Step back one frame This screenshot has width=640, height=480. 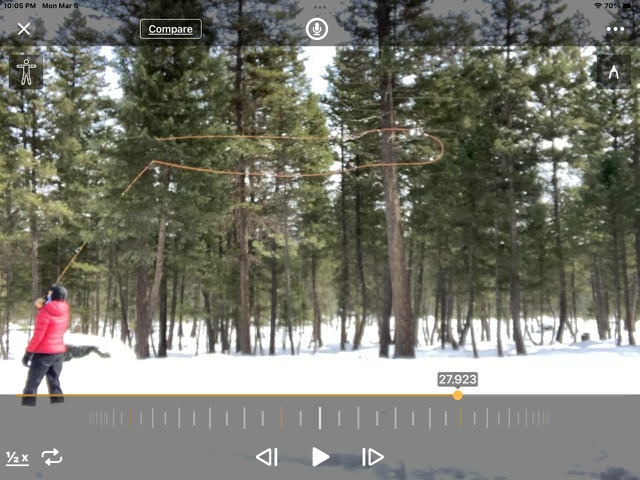pyautogui.click(x=266, y=457)
